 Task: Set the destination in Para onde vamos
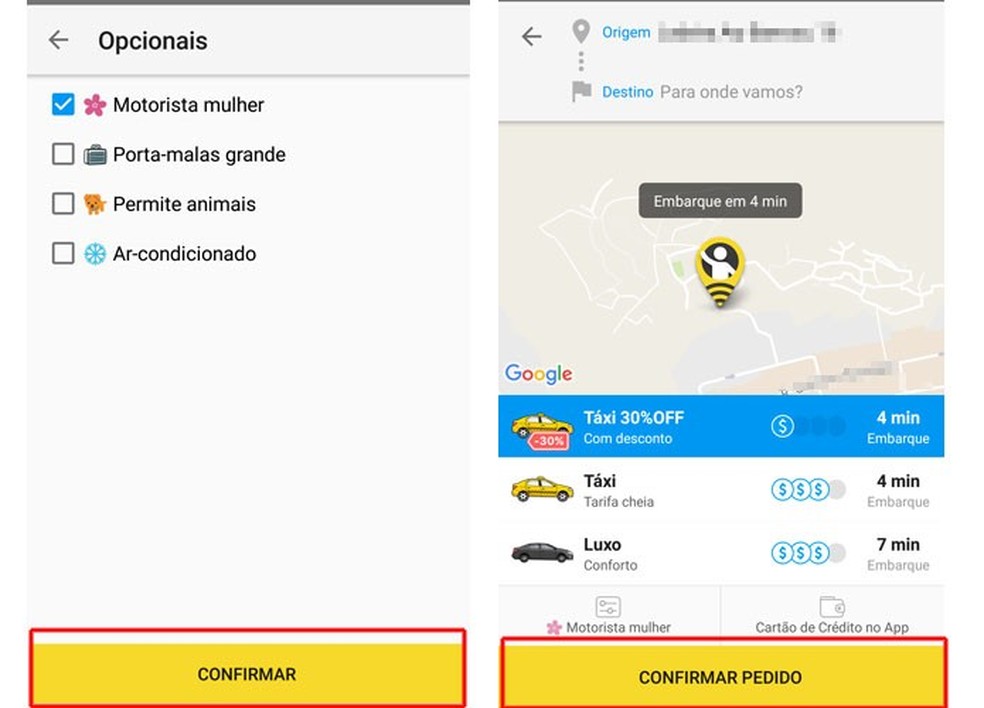pyautogui.click(x=731, y=92)
